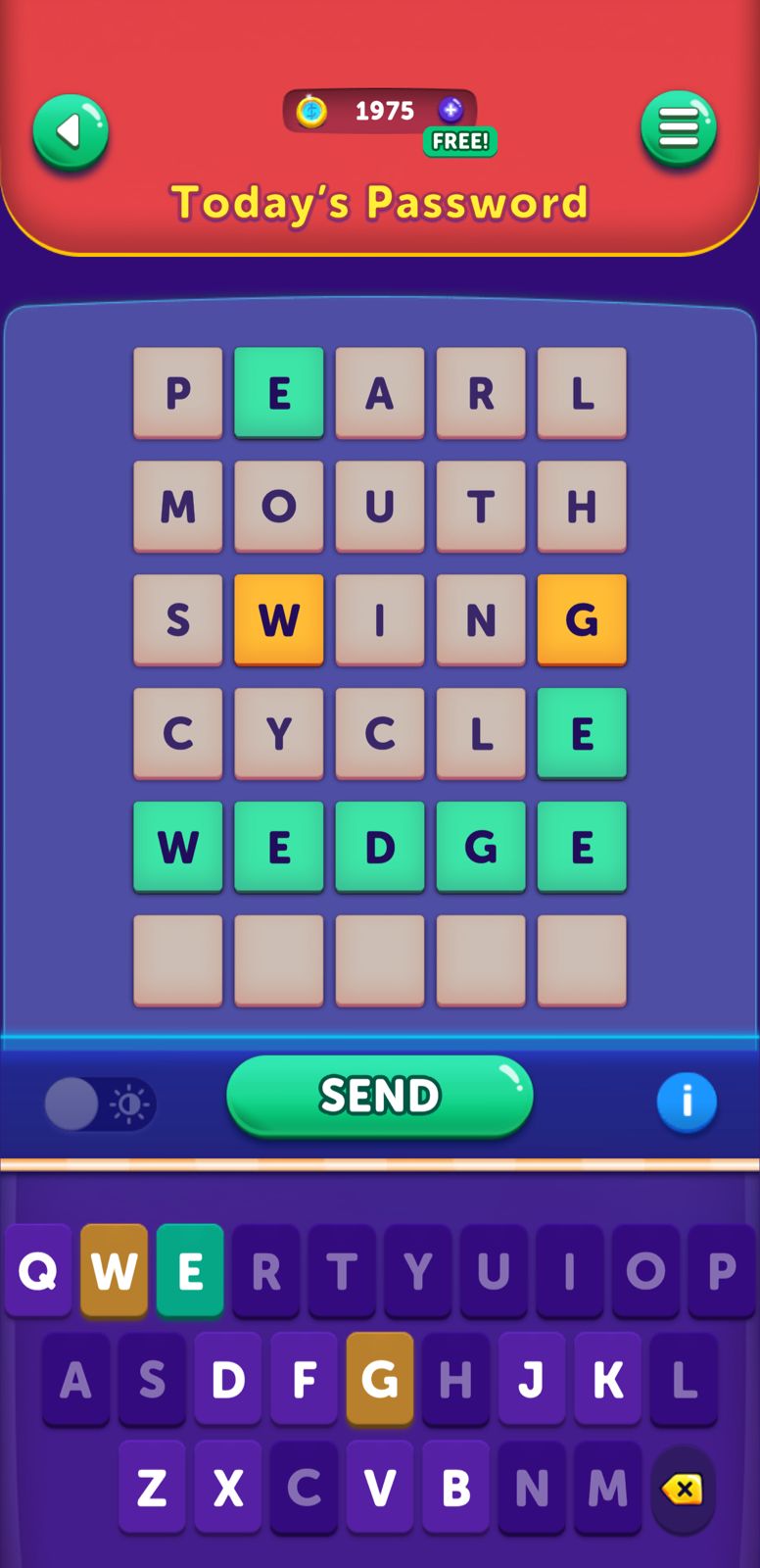Enter the letter V
The image size is (760, 1568).
pos(379,1487)
